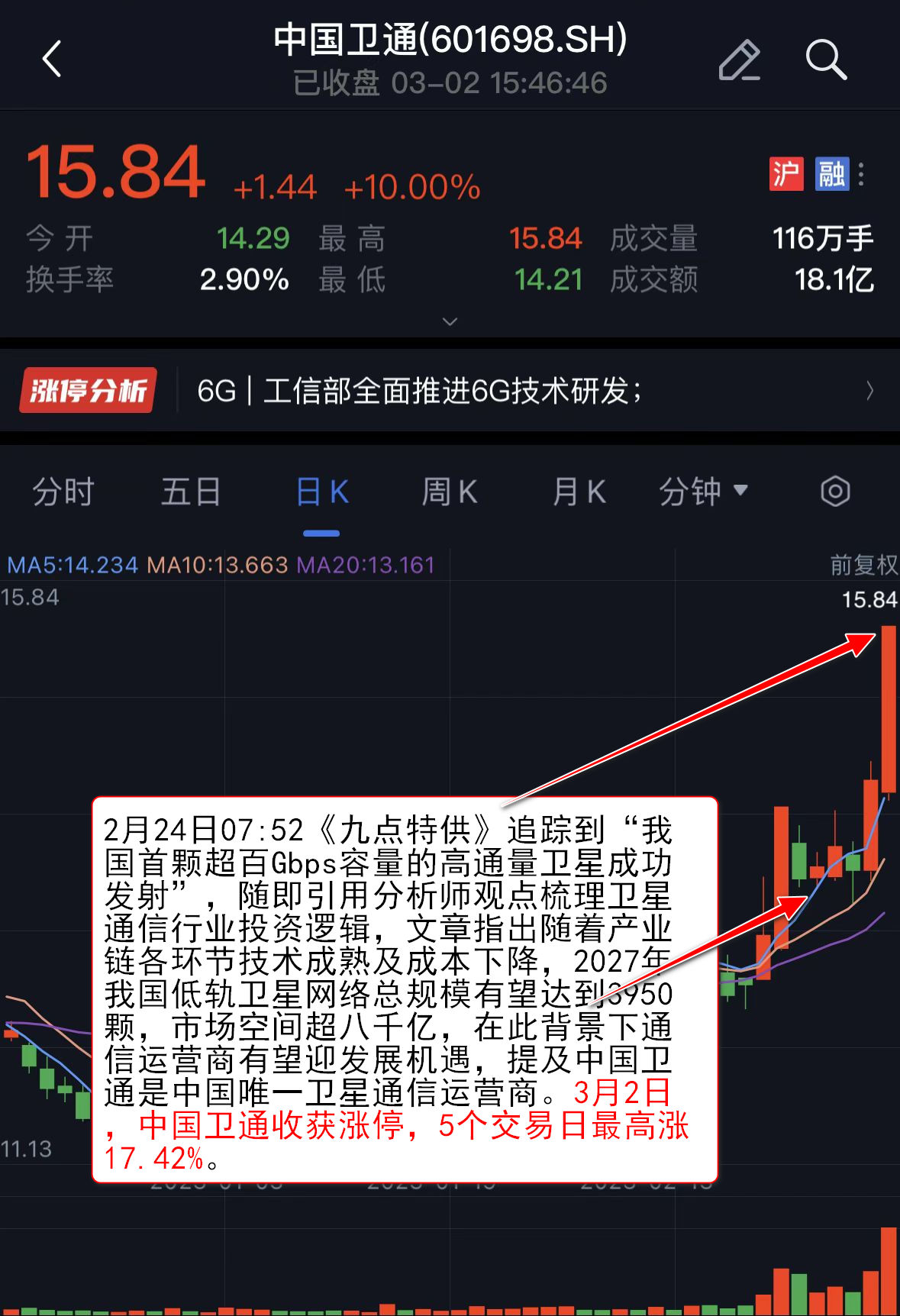This screenshot has height=1316, width=900.
Task: Tap the pencil edit icon
Action: pos(739,60)
